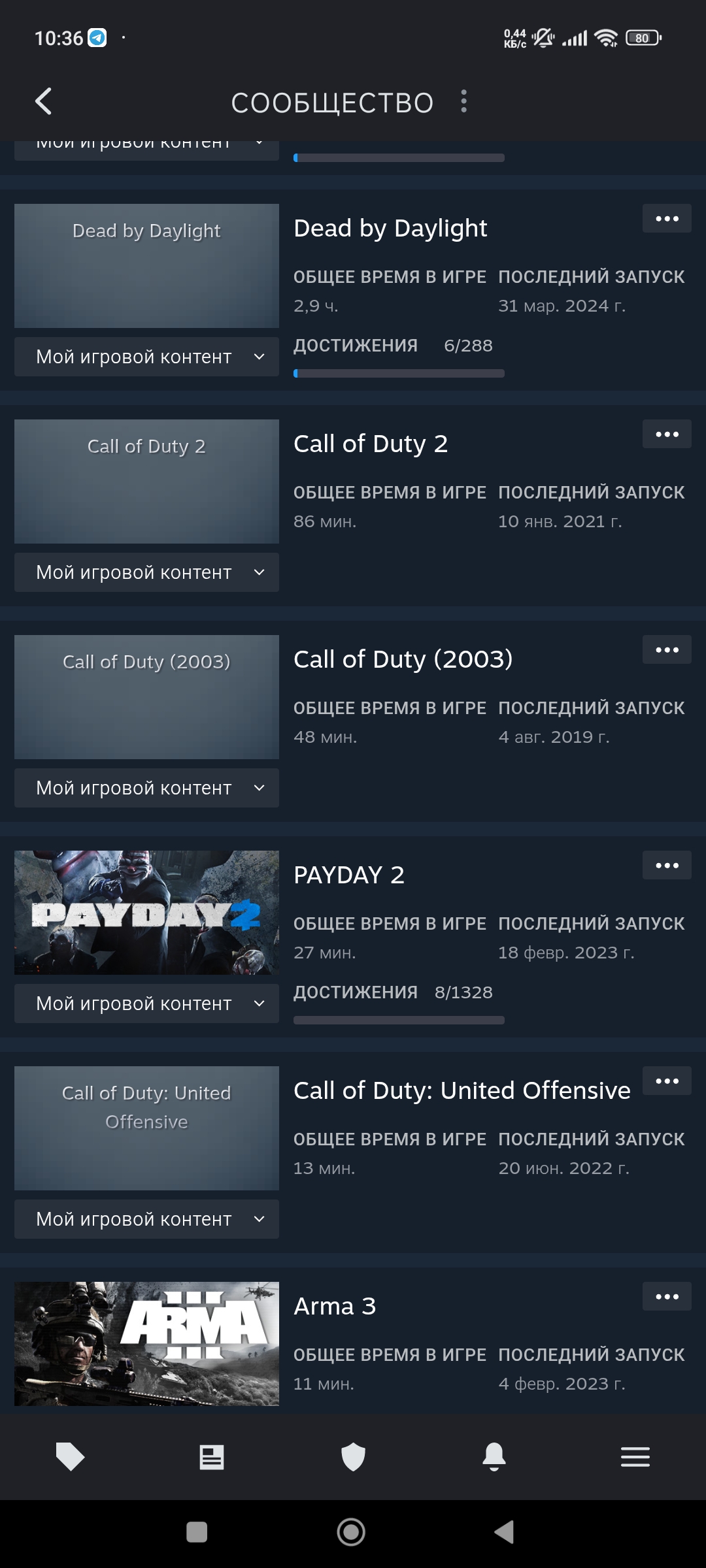
Task: Expand Мой игровой контент under Dead by Daylight
Action: (x=146, y=357)
